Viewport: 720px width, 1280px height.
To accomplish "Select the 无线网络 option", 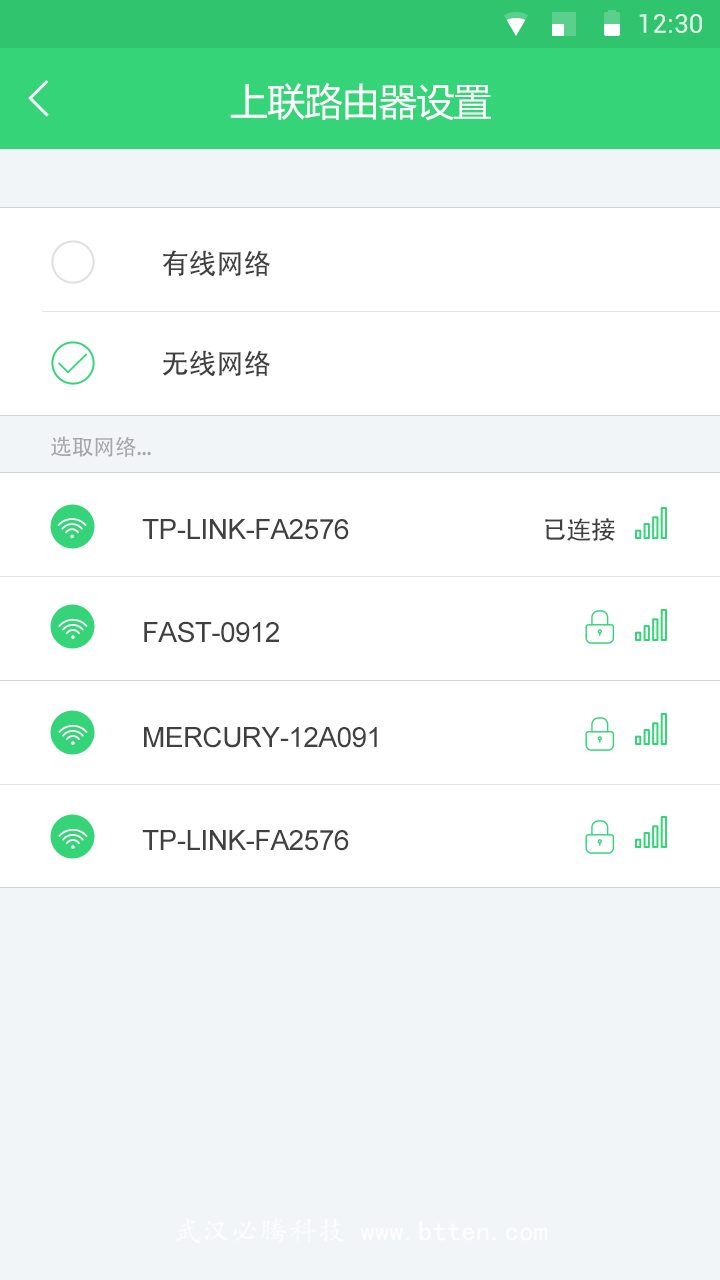I will pyautogui.click(x=360, y=363).
